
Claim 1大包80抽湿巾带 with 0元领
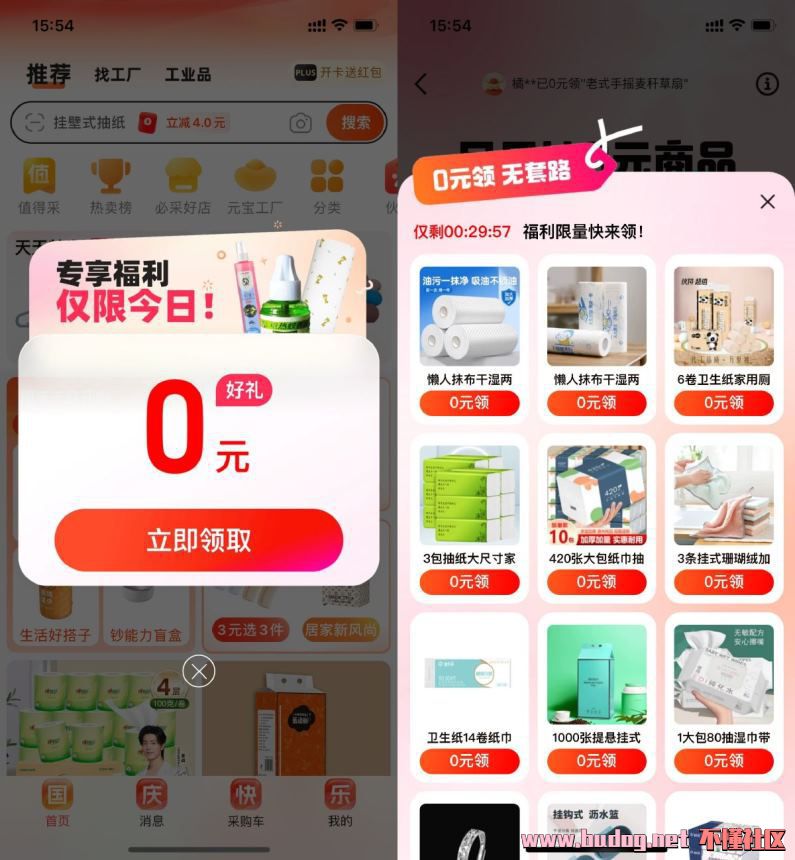point(723,761)
